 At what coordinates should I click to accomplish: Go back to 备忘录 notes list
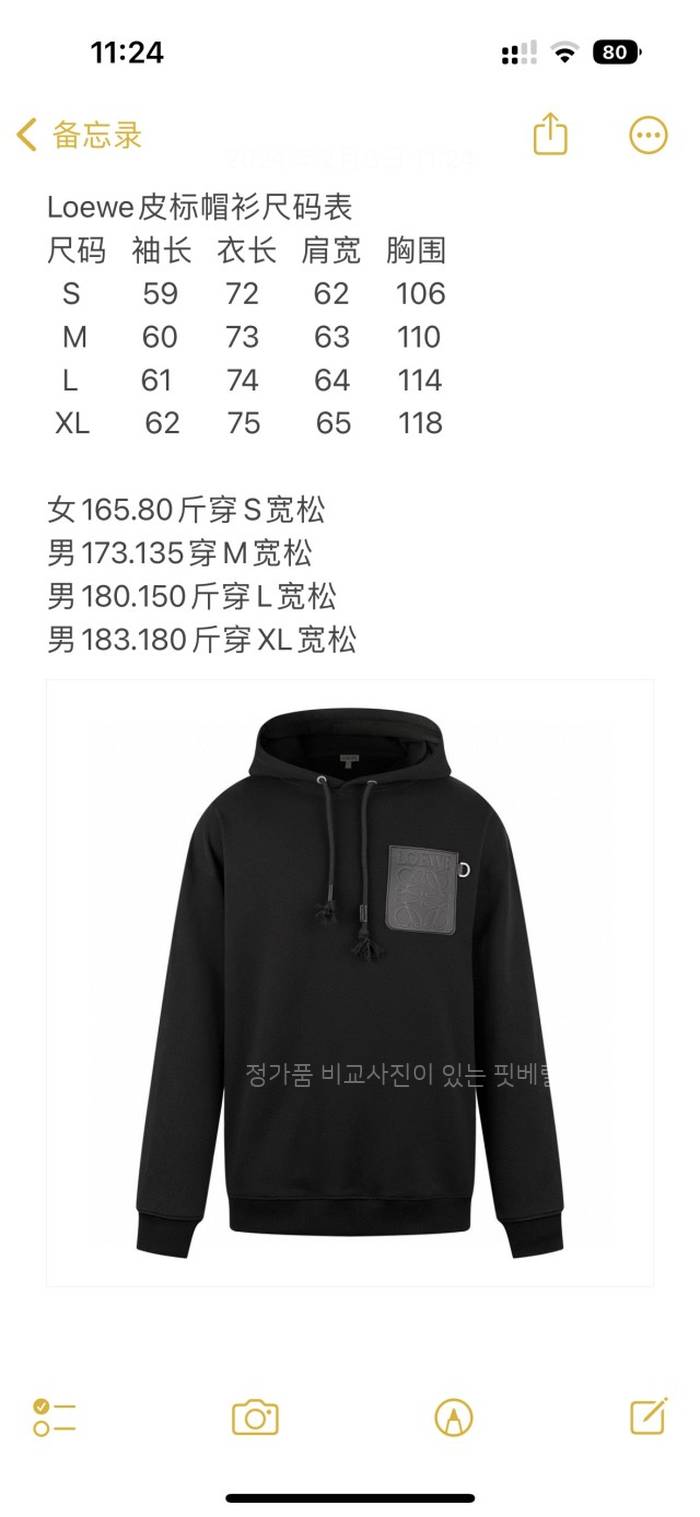click(x=80, y=135)
